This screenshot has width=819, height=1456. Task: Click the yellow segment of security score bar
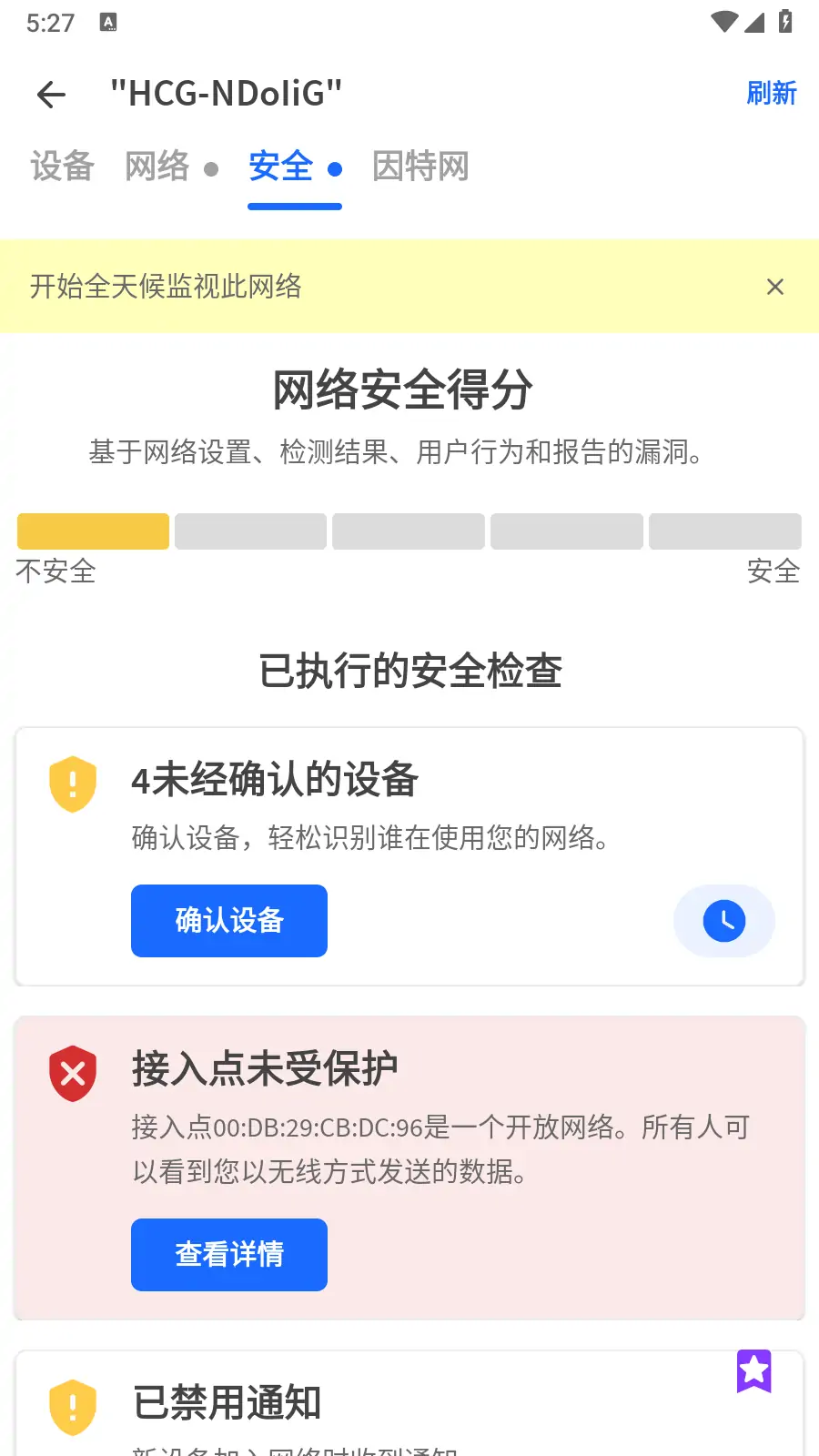[x=93, y=531]
